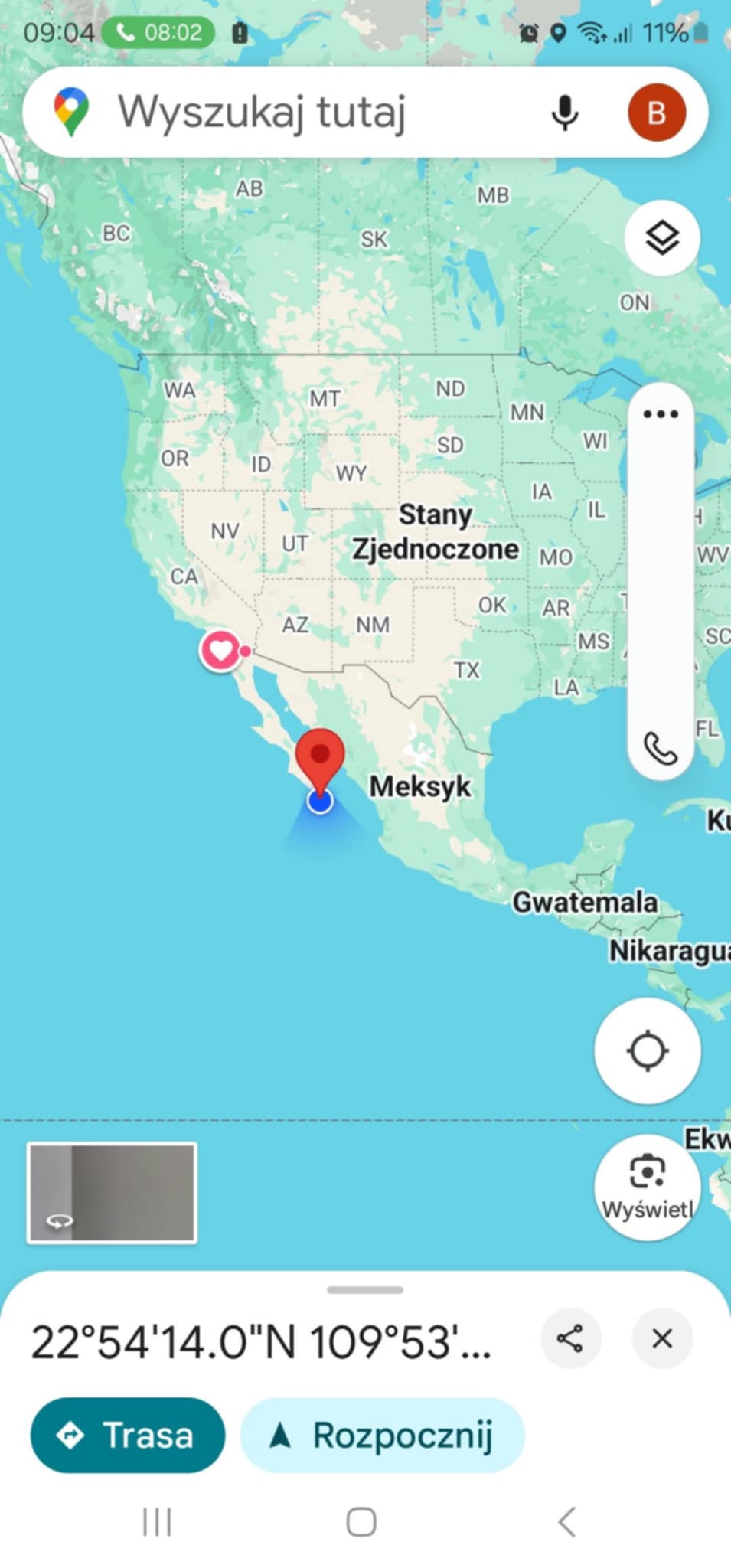Open recent apps from navigation bar
The height and width of the screenshot is (1568, 731).
[157, 1522]
